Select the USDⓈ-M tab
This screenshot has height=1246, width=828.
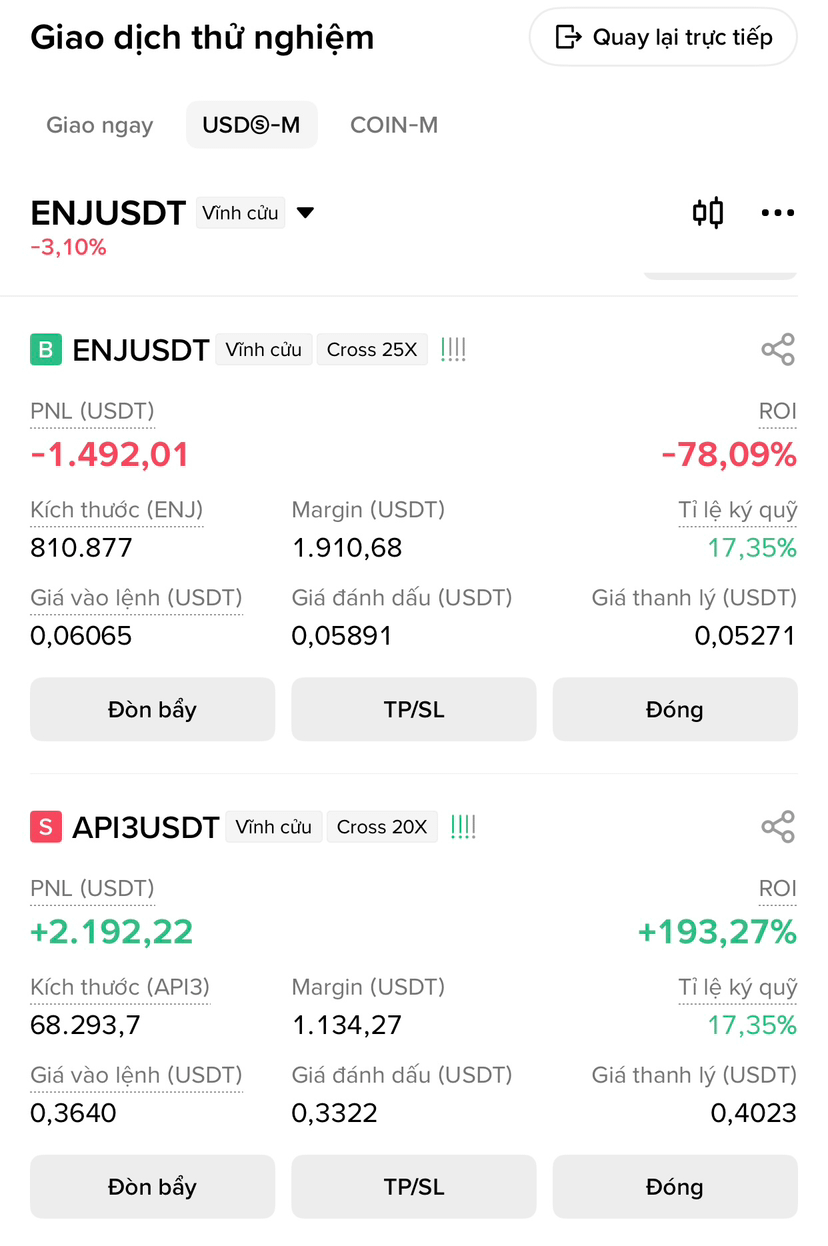tap(251, 125)
